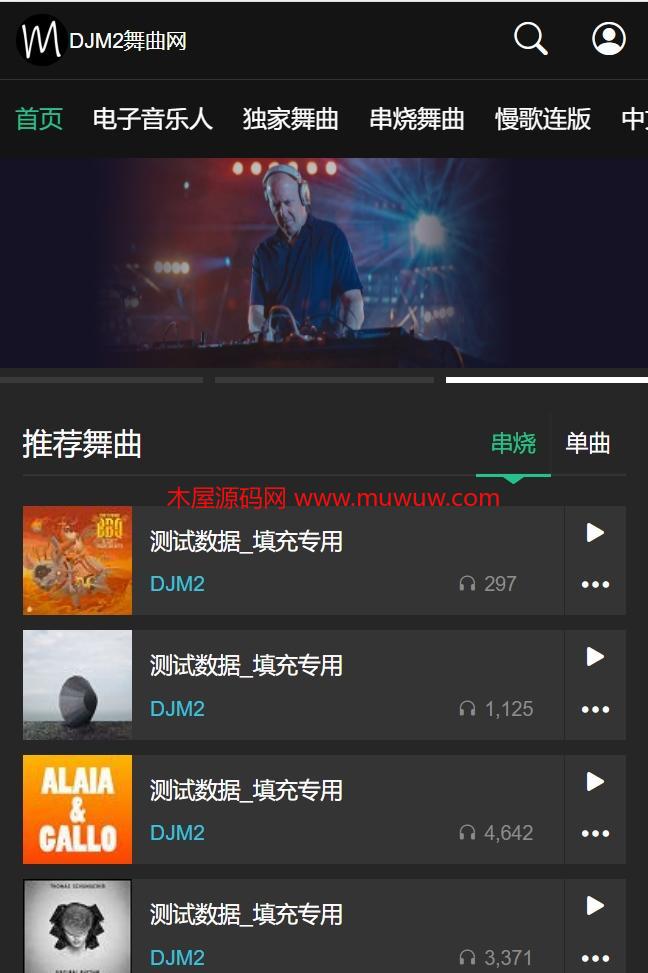The image size is (648, 973).
Task: Open more options for the 297-listen track
Action: [595, 585]
